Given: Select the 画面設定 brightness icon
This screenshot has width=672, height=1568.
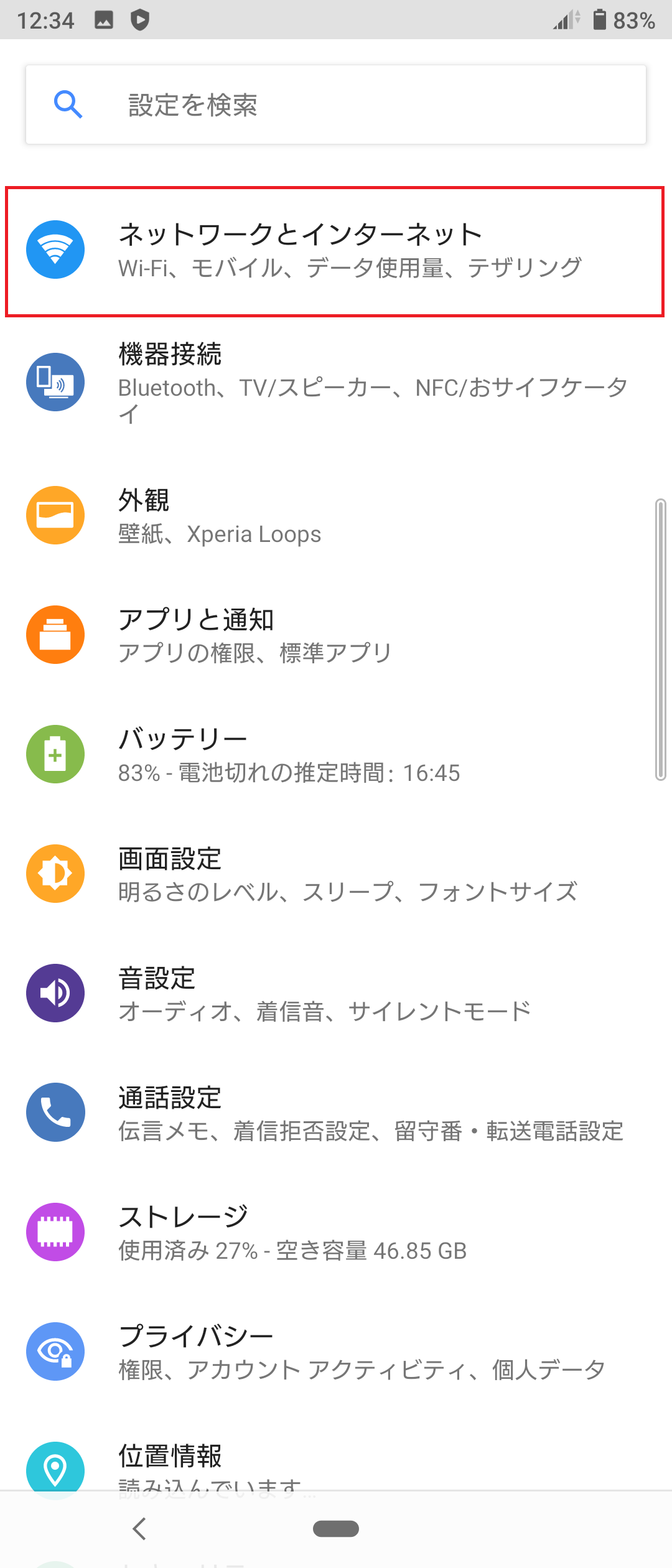Looking at the screenshot, I should [x=55, y=873].
